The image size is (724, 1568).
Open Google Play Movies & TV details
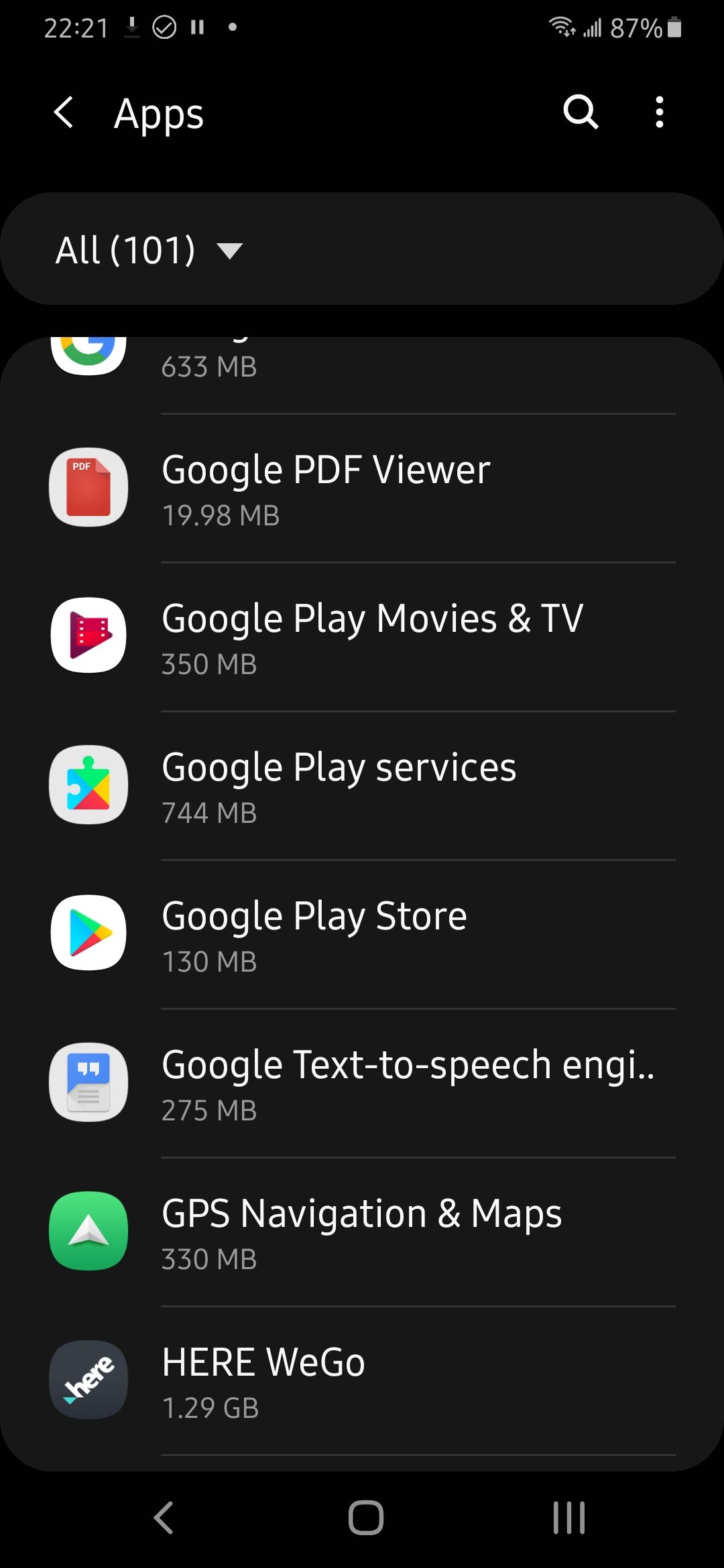click(x=362, y=637)
